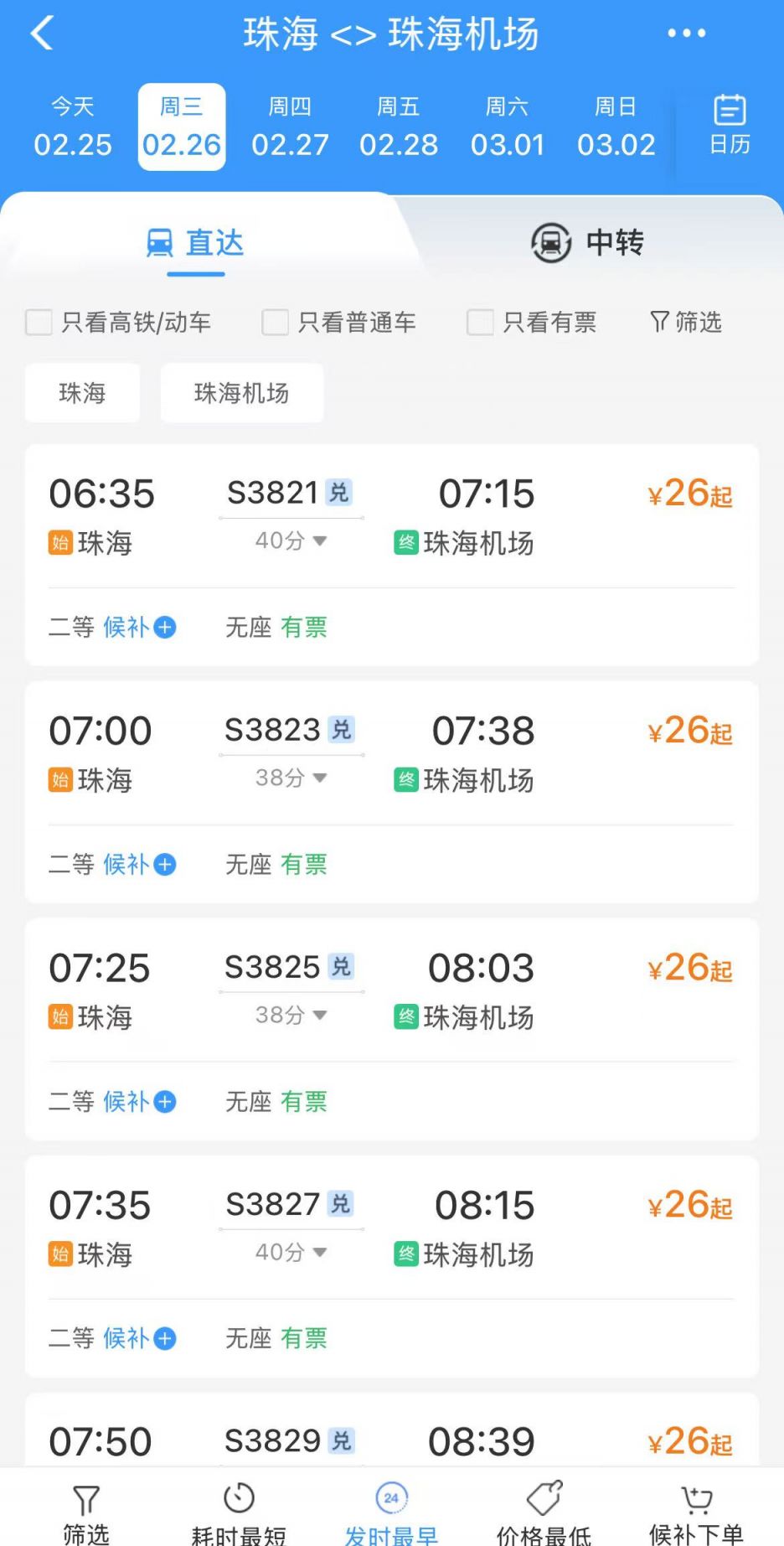784x1546 pixels.
Task: Enable 只看有票 checkbox
Action: click(480, 323)
